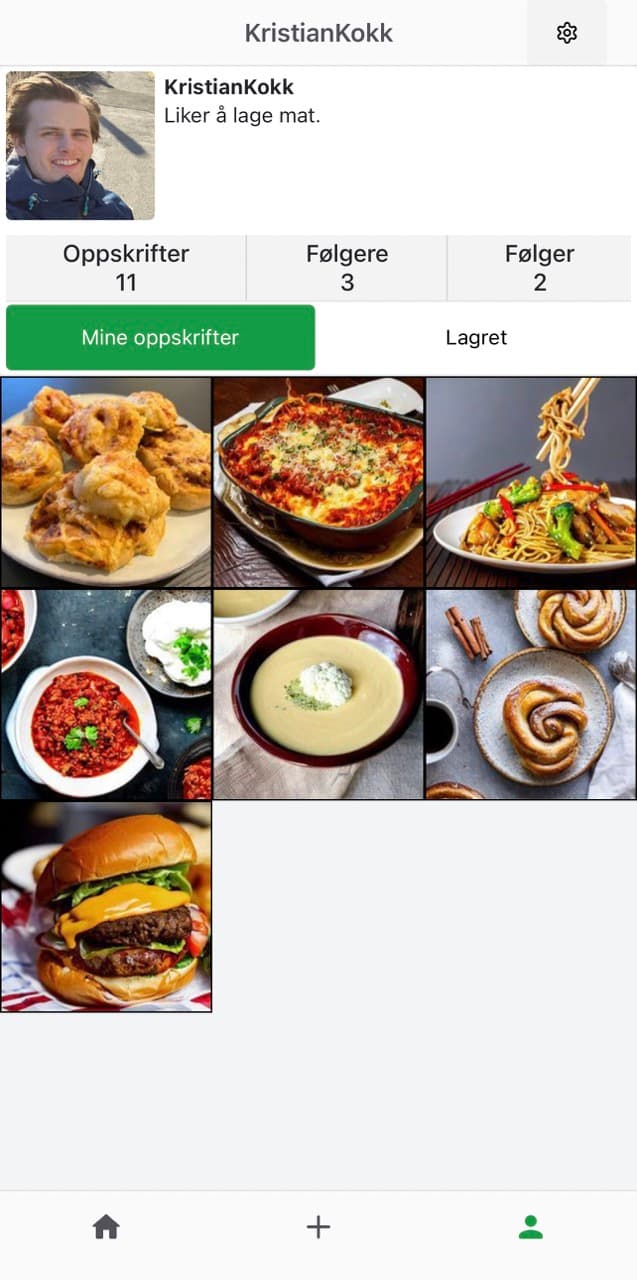
Task: Add a new recipe
Action: tap(318, 1227)
